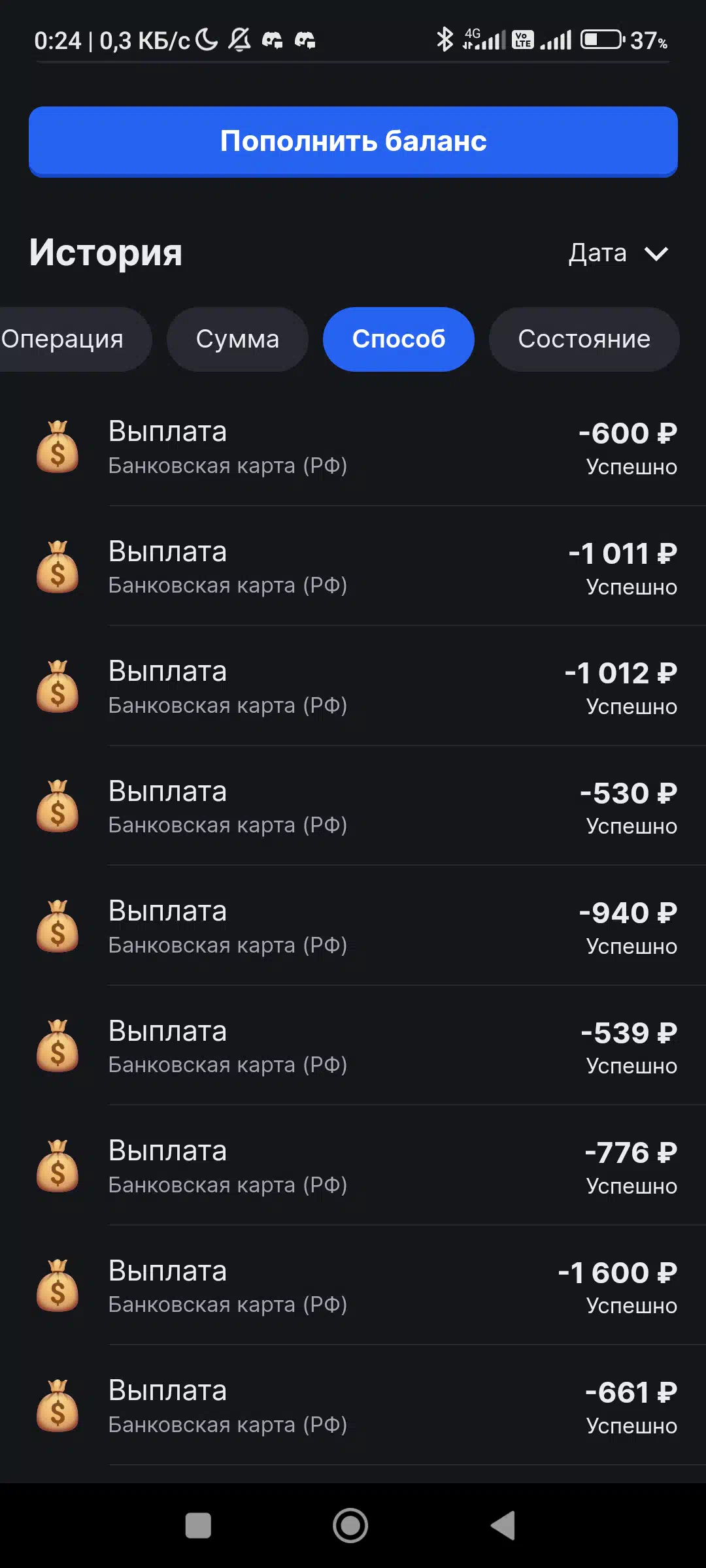706x1568 pixels.
Task: Open the -600 ₽ payout entry
Action: click(x=353, y=448)
